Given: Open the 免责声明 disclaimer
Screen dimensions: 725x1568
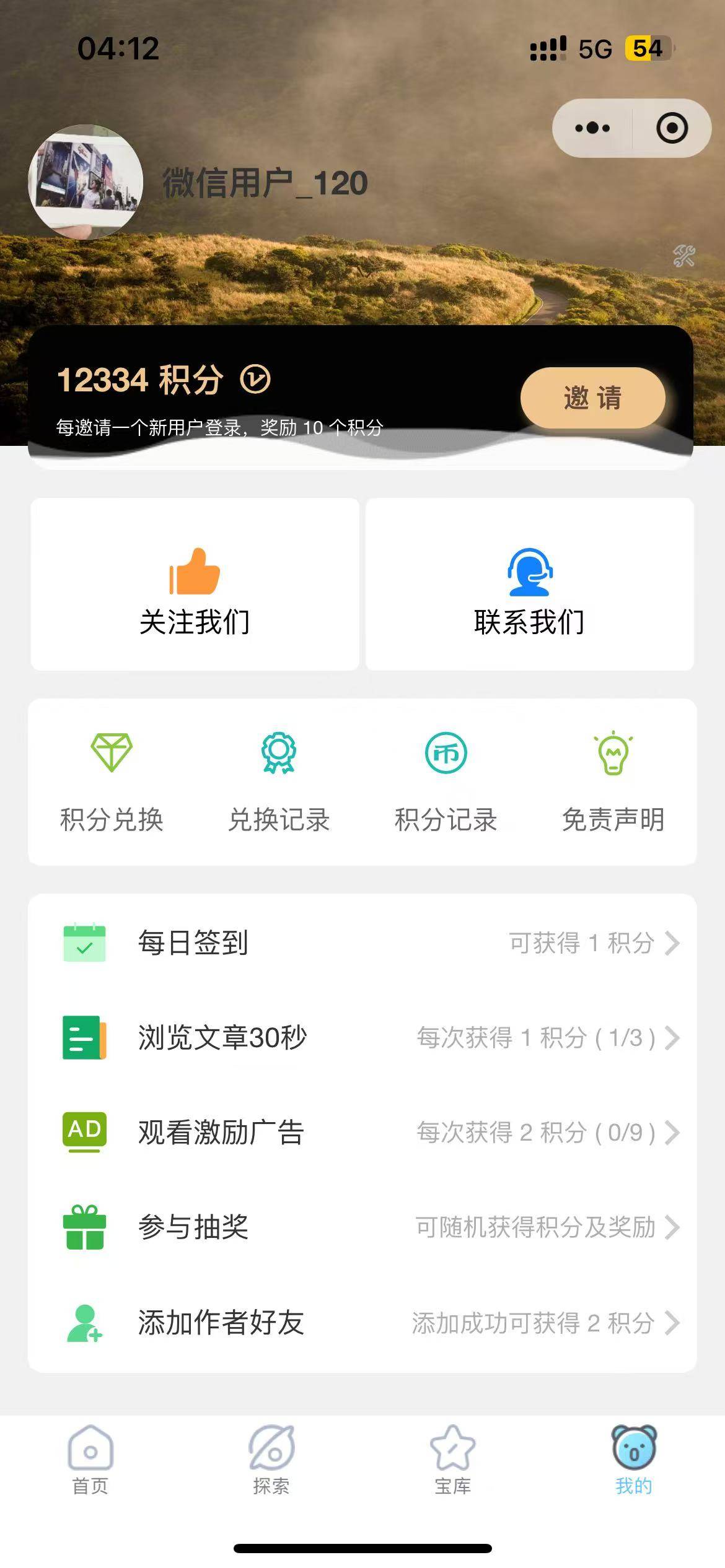Looking at the screenshot, I should (x=613, y=782).
